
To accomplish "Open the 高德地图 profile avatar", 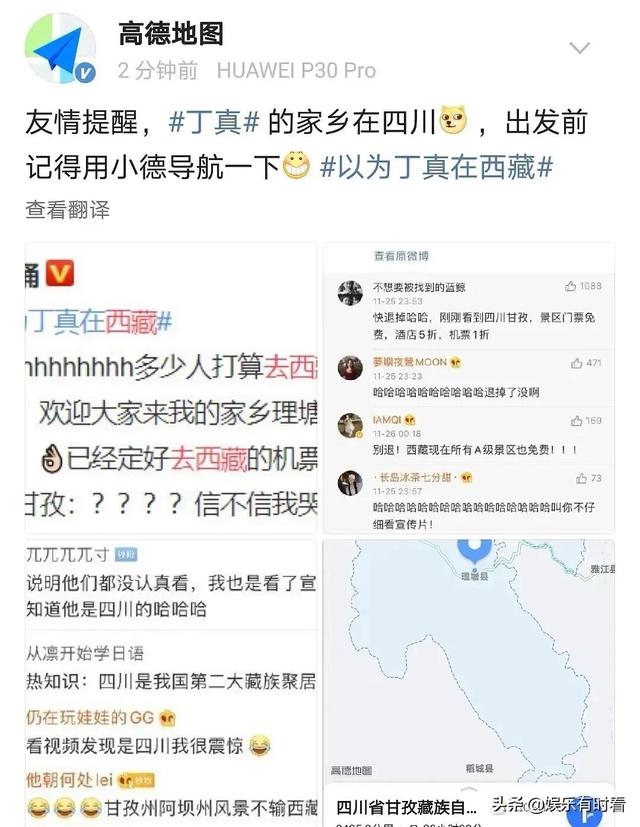I will pos(61,48).
